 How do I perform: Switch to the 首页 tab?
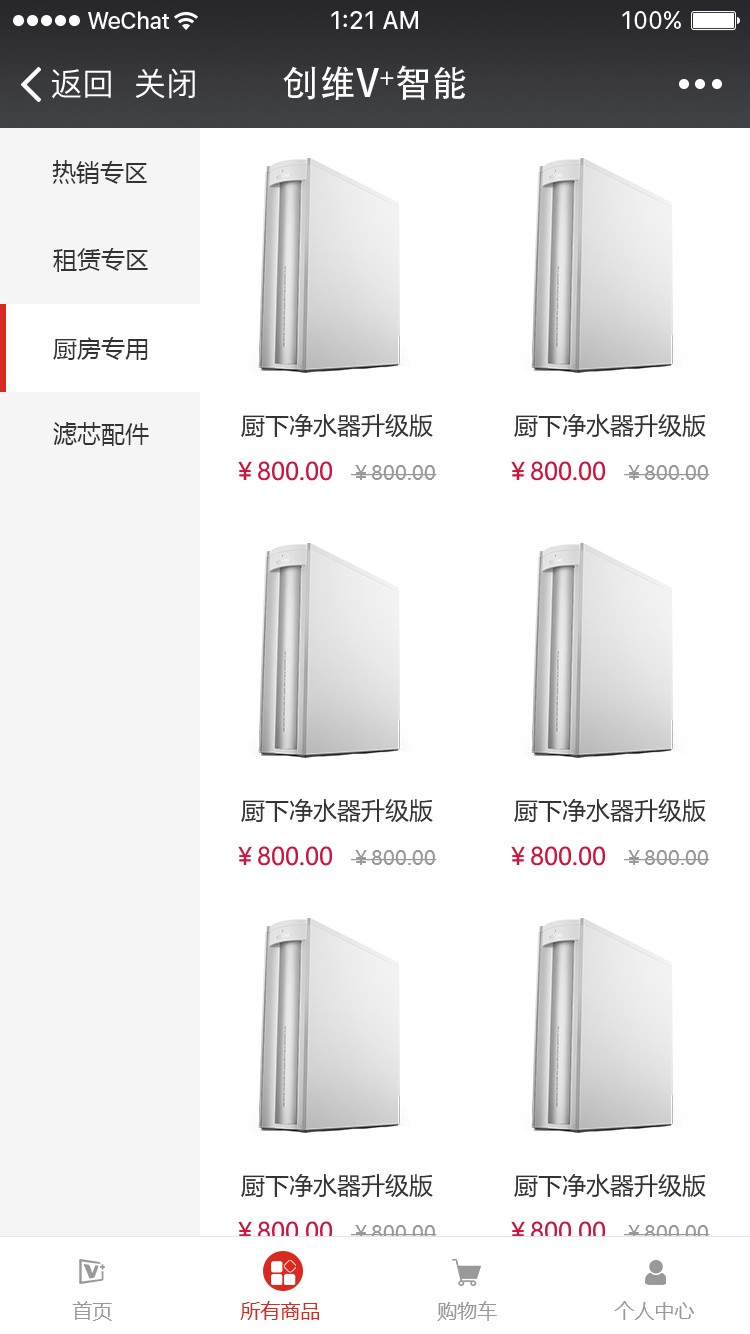point(93,1288)
